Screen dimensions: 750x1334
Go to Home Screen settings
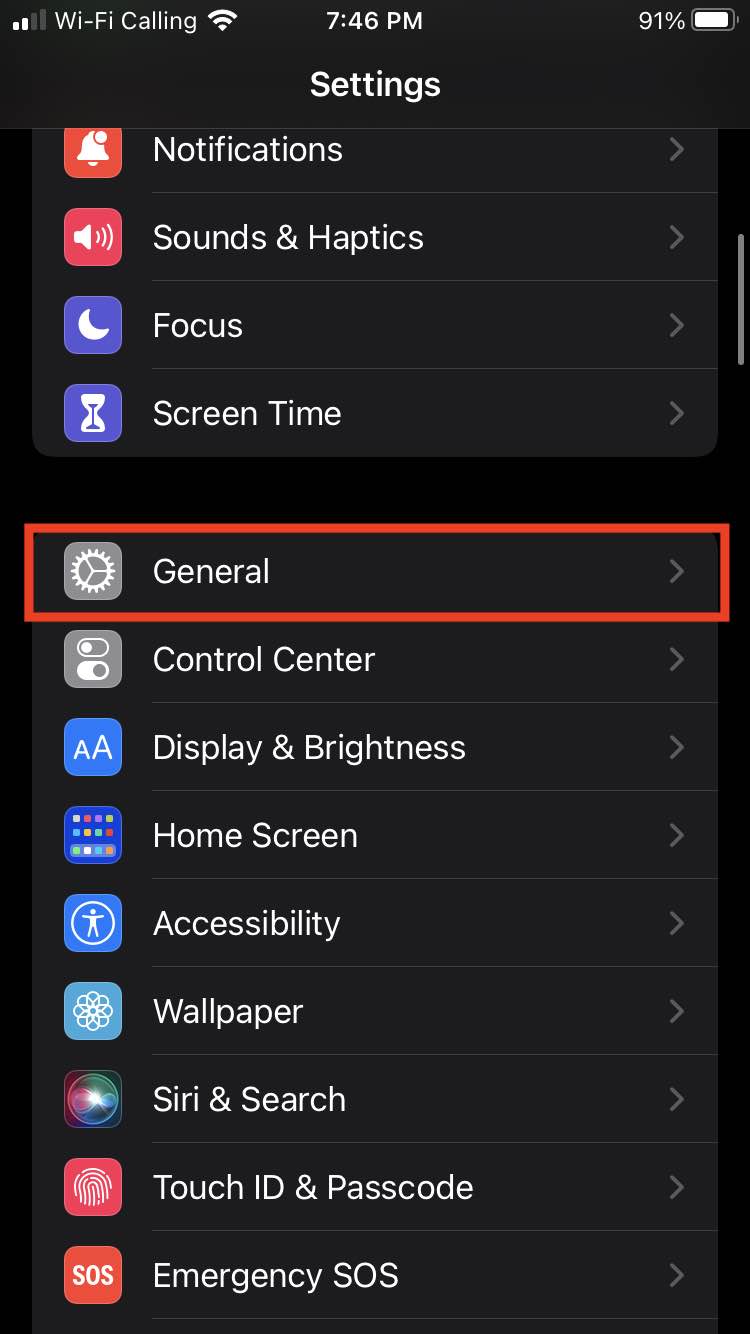coord(375,836)
